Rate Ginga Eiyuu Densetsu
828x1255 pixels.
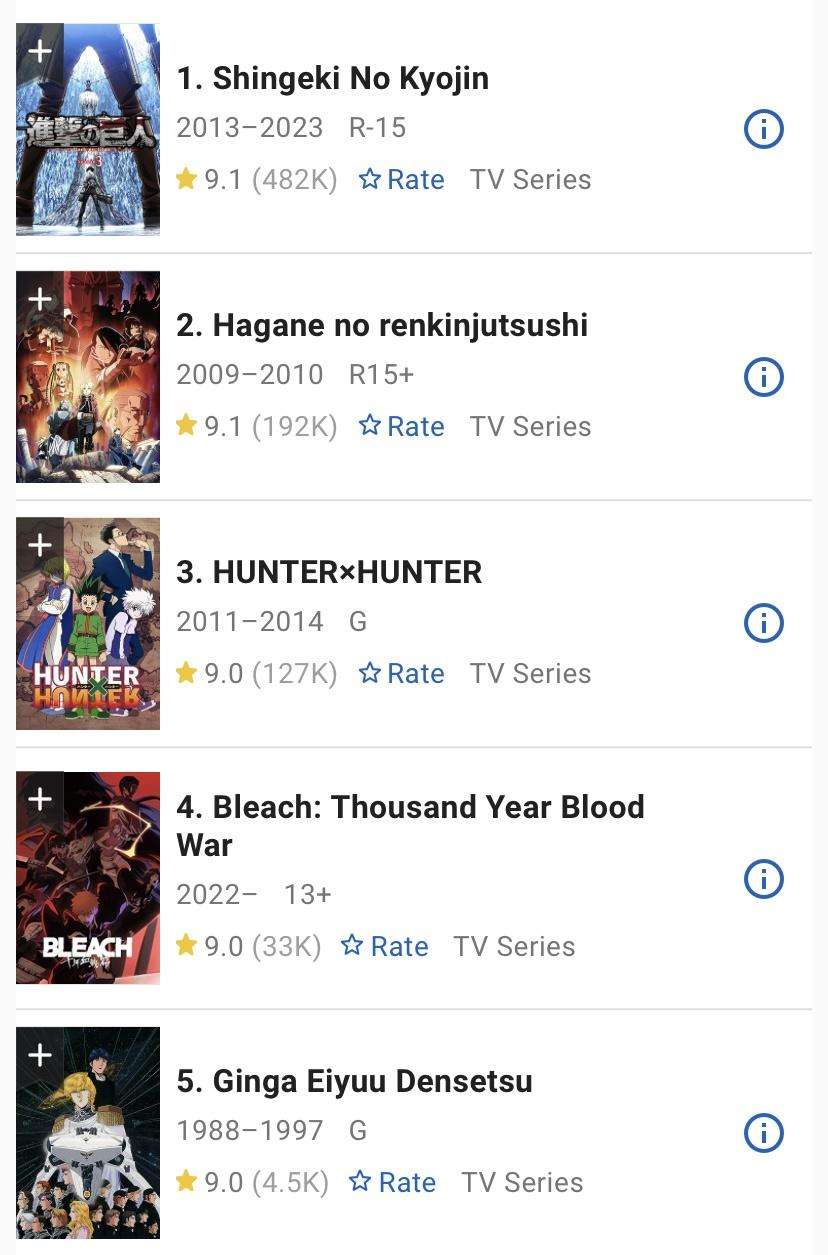click(393, 1183)
